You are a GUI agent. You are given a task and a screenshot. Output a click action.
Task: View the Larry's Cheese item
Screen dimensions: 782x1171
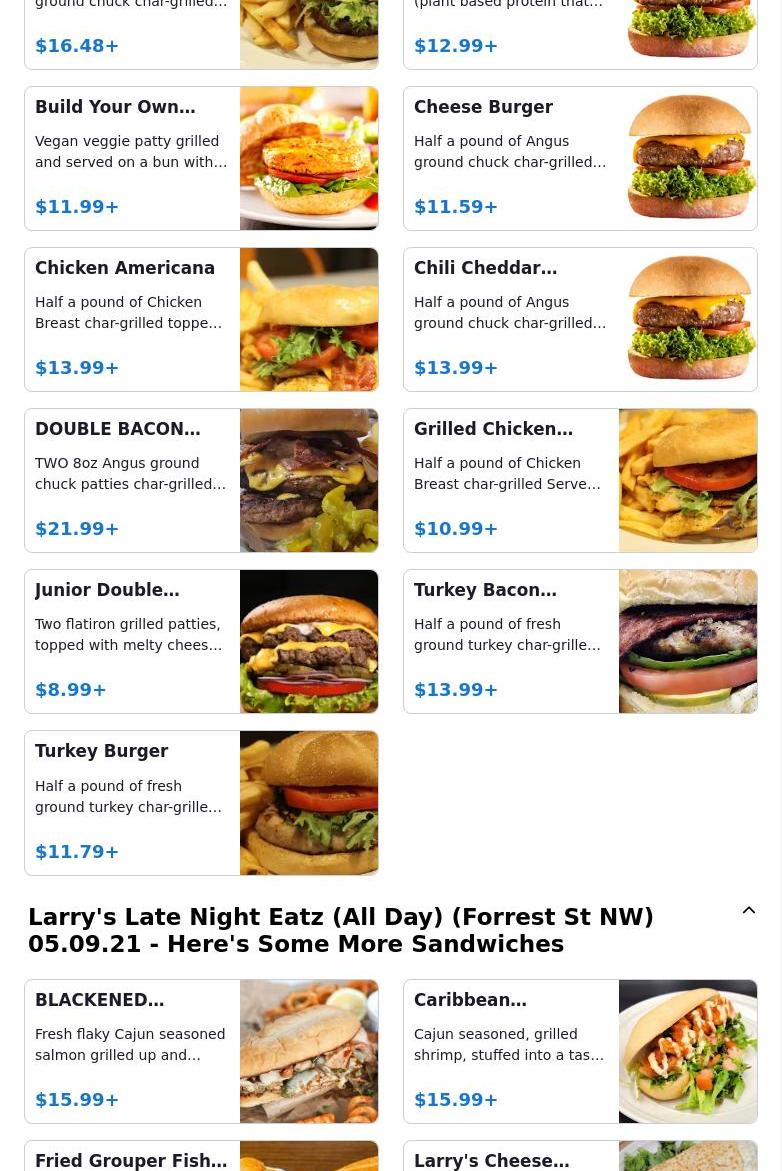click(x=580, y=1158)
